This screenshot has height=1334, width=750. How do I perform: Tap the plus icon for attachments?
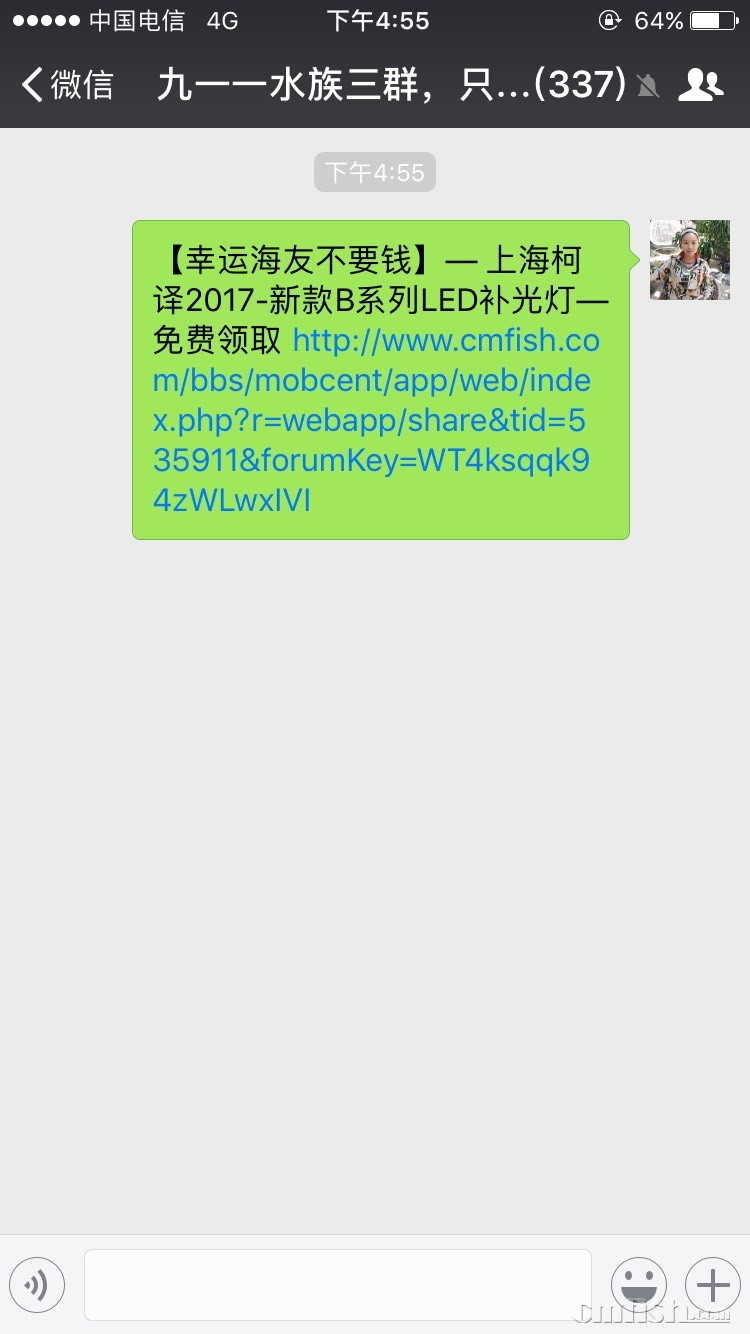point(712,1285)
